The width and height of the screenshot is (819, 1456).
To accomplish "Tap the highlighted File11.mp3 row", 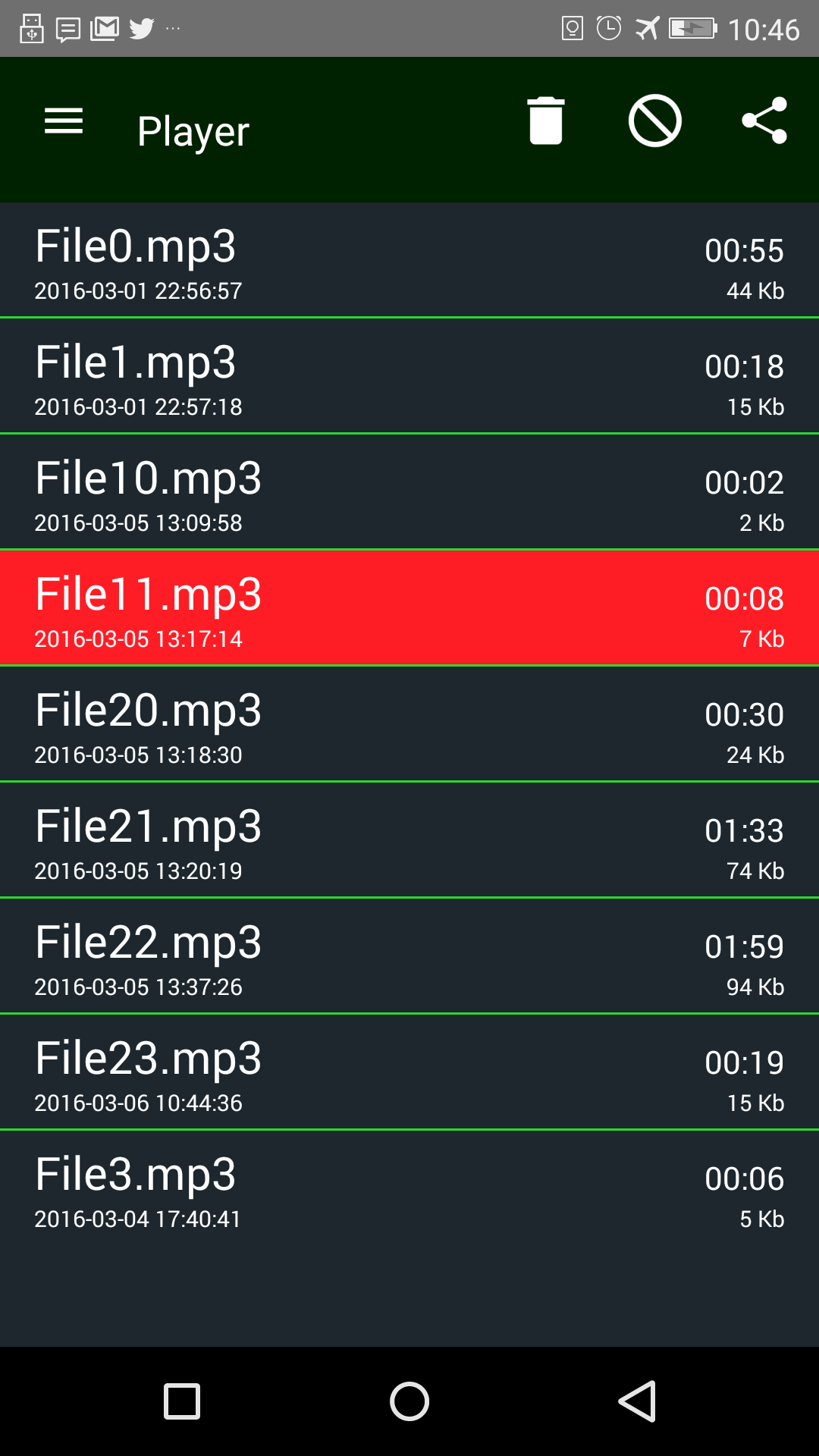I will click(409, 608).
